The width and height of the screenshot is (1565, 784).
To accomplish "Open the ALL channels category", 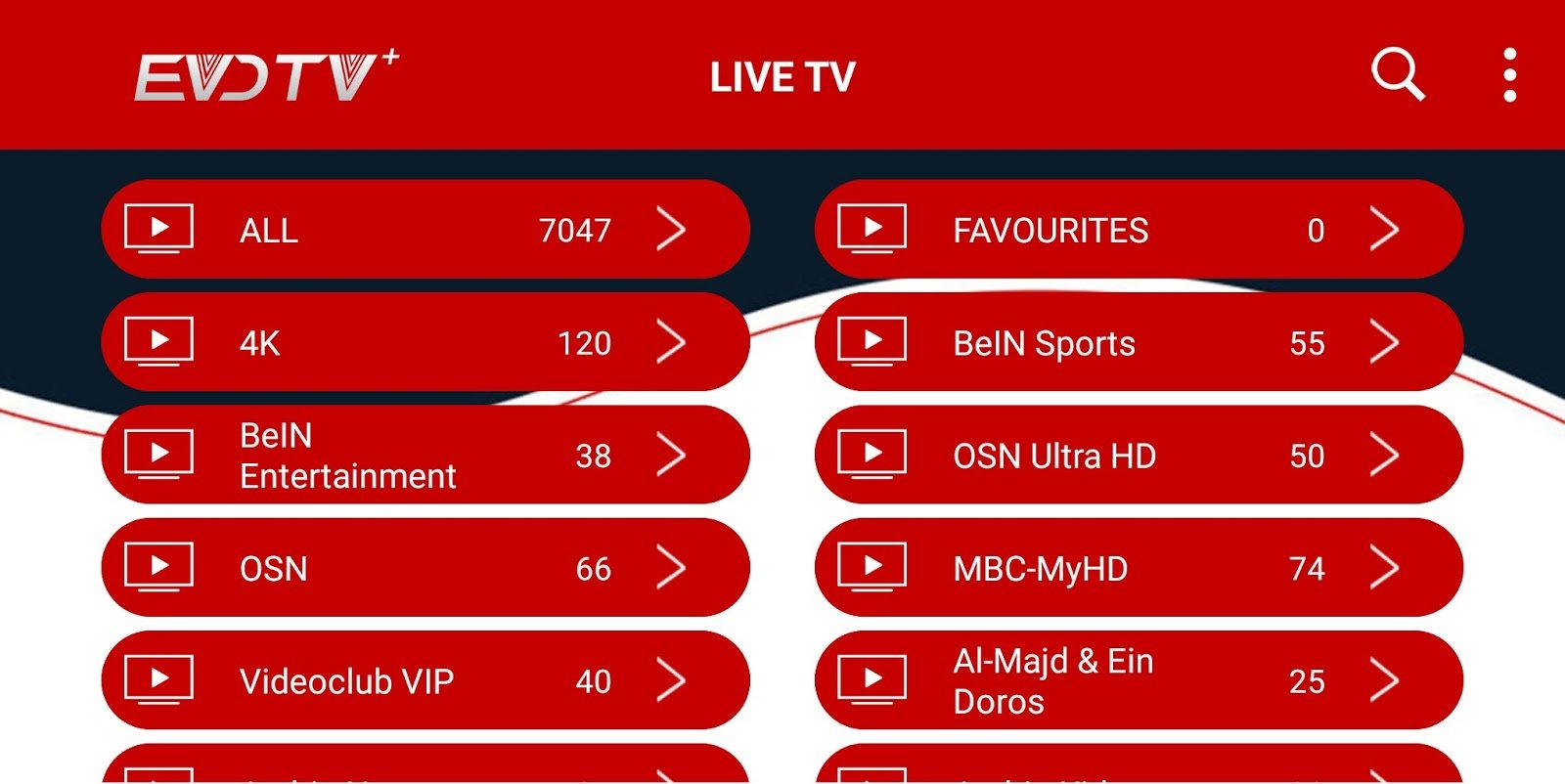I will point(425,230).
